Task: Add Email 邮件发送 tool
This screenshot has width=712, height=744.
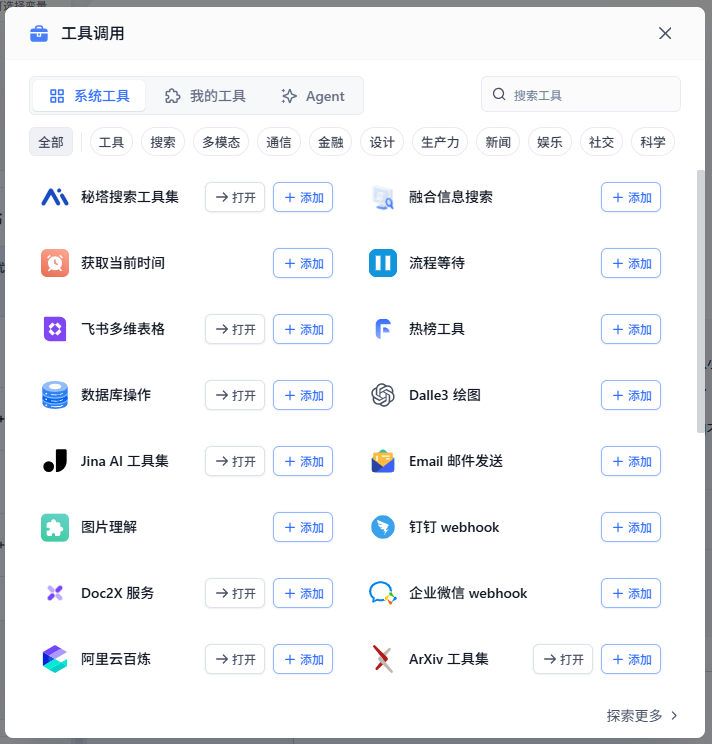Action: [x=631, y=461]
